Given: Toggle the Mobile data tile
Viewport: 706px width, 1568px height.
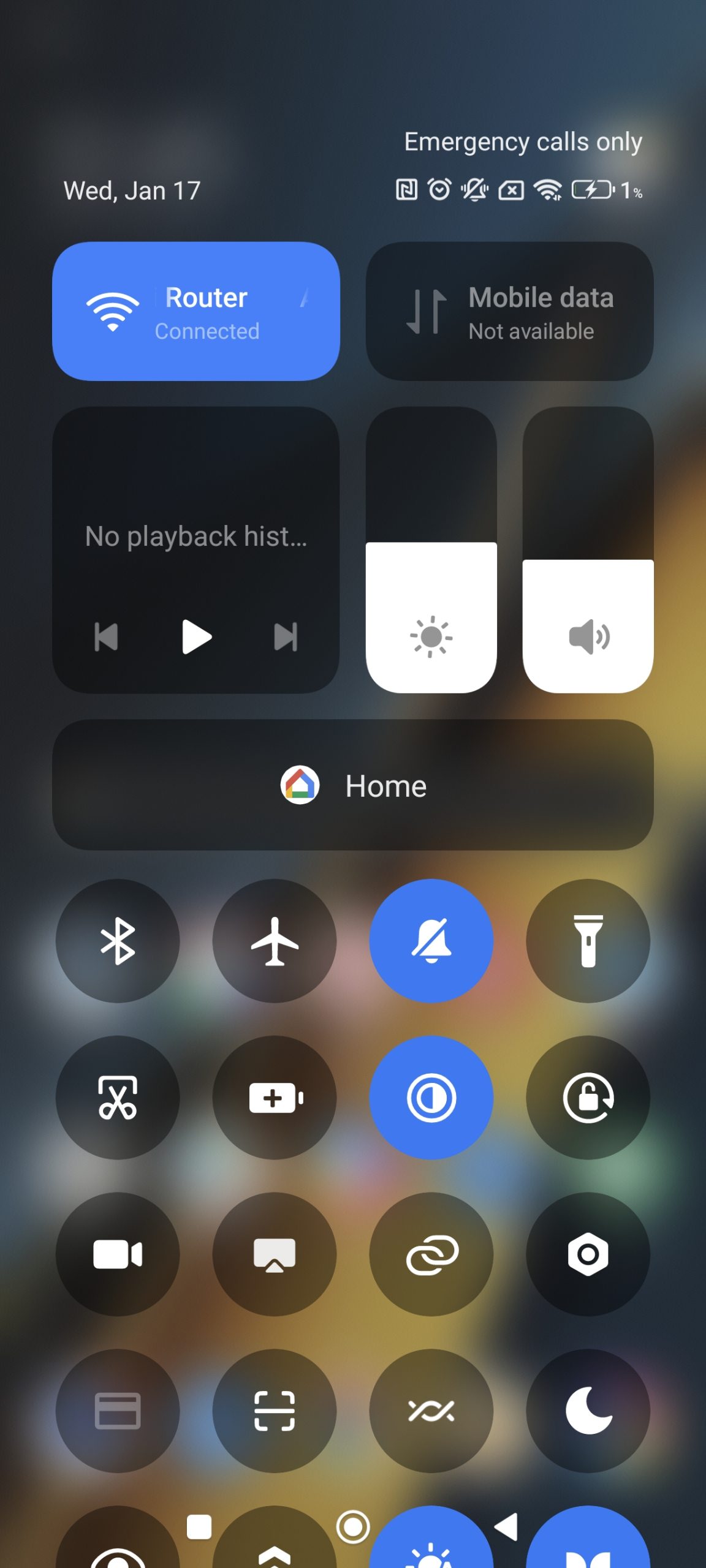Looking at the screenshot, I should (x=509, y=311).
